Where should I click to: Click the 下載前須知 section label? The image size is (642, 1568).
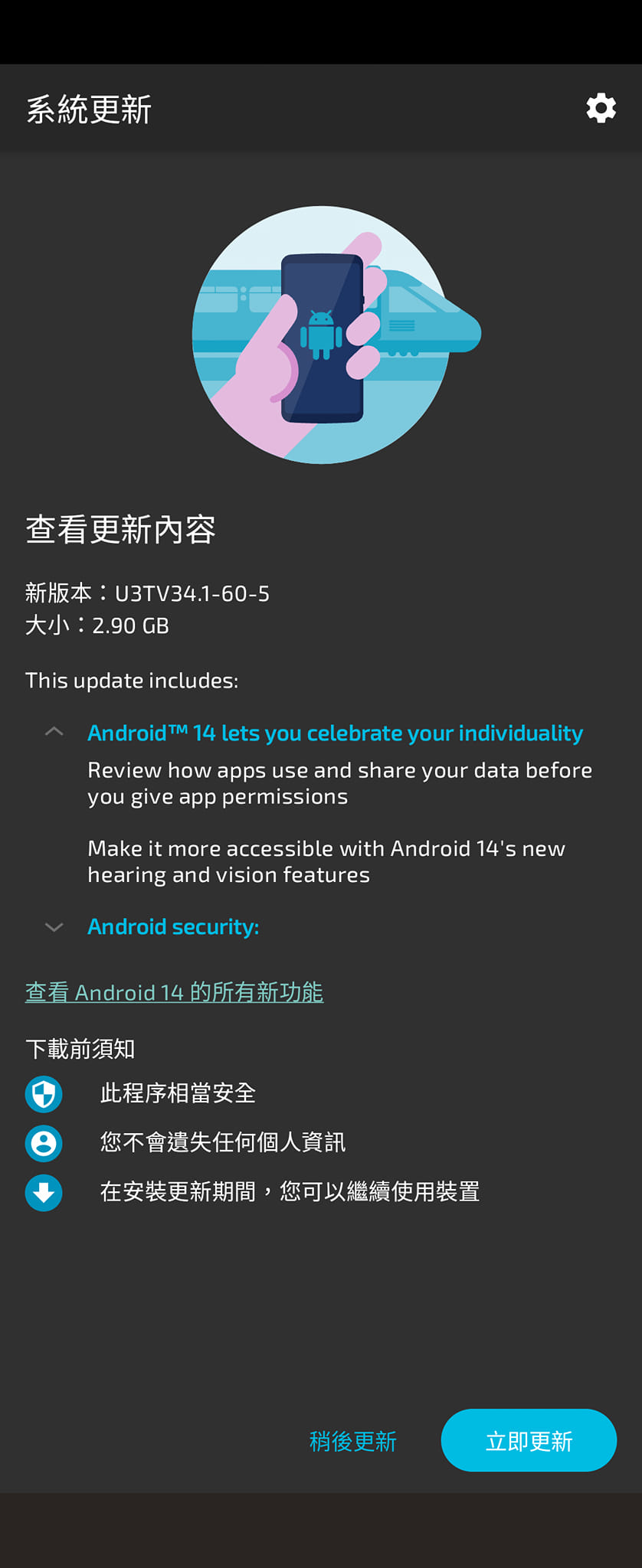coord(80,1049)
